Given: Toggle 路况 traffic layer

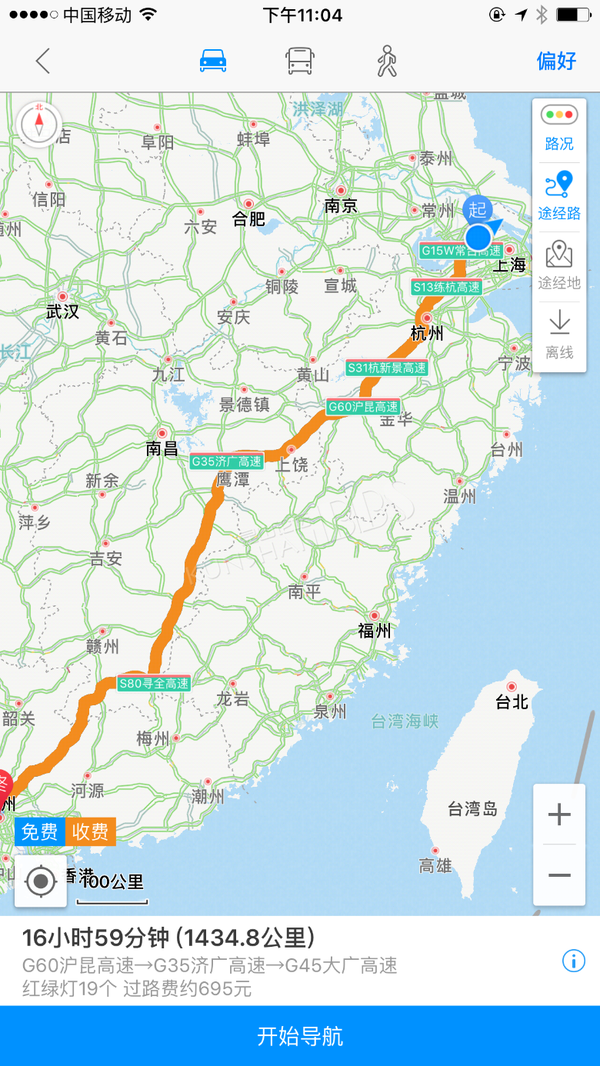Looking at the screenshot, I should coord(559,128).
